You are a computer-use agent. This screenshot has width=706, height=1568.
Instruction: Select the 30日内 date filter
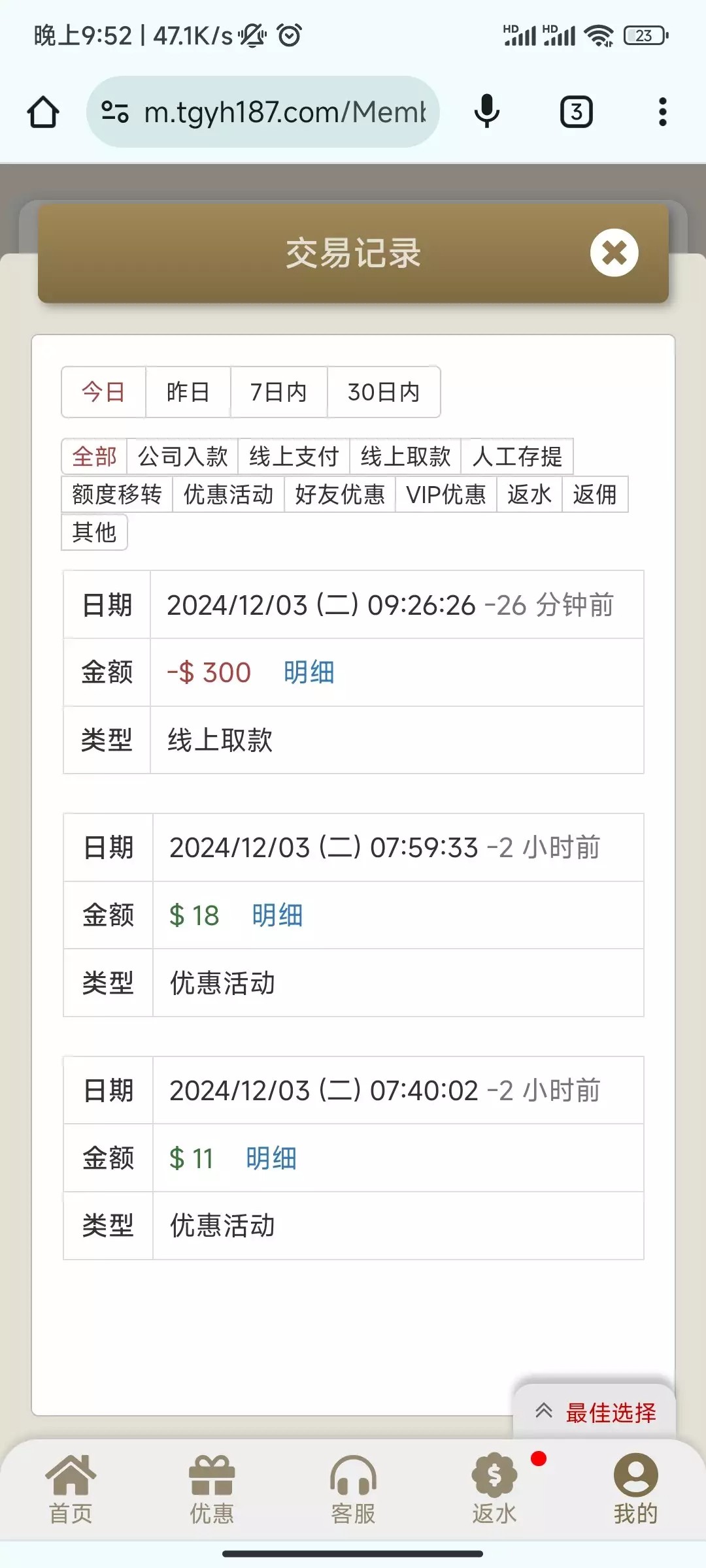(382, 391)
